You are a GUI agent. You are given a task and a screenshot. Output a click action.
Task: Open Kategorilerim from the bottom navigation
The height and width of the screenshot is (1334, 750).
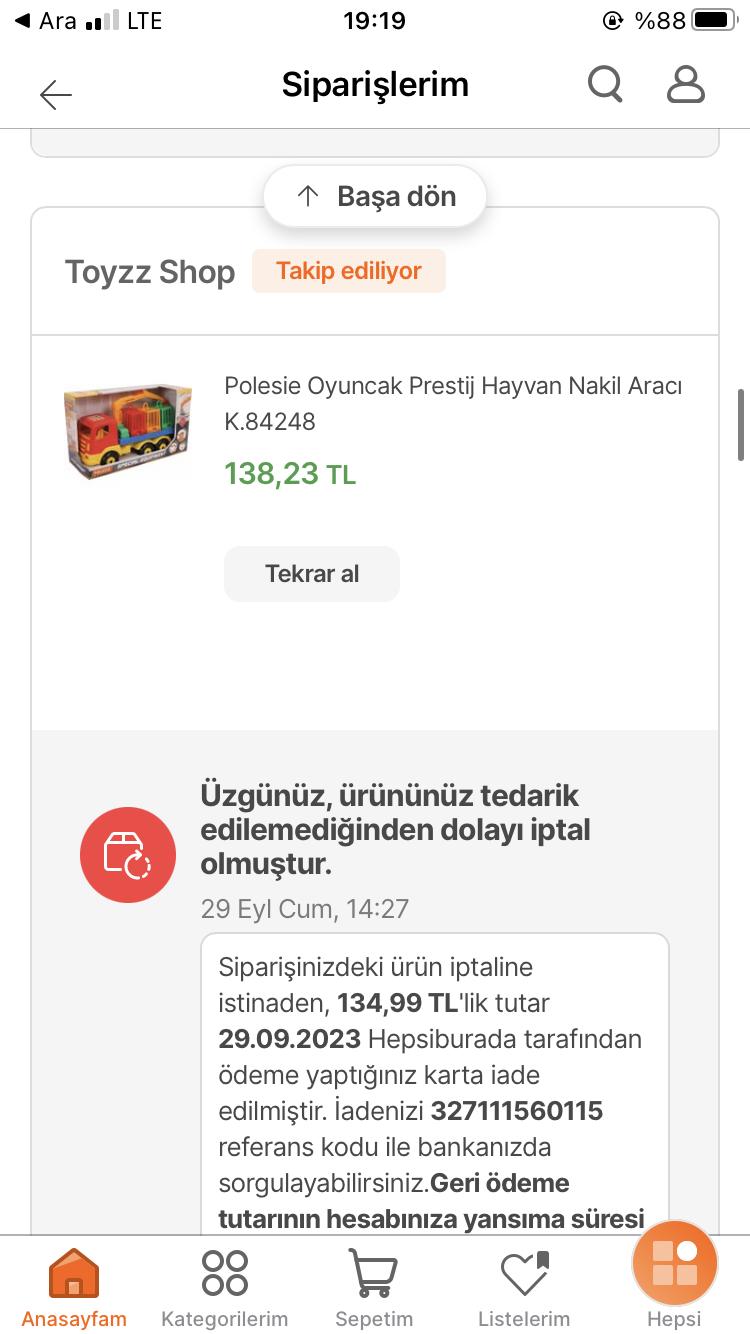click(222, 1285)
